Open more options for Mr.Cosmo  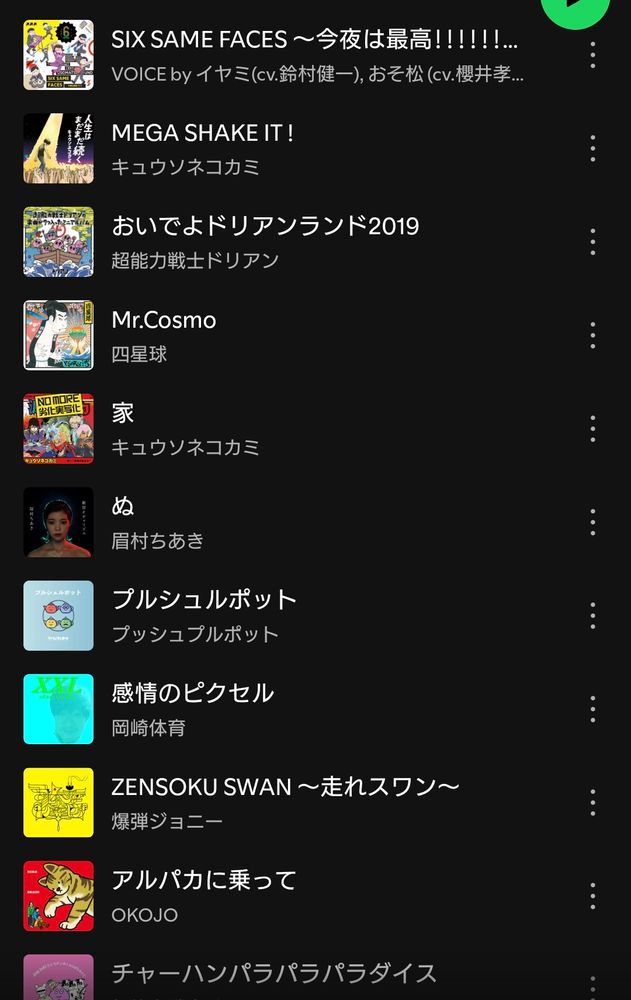593,335
